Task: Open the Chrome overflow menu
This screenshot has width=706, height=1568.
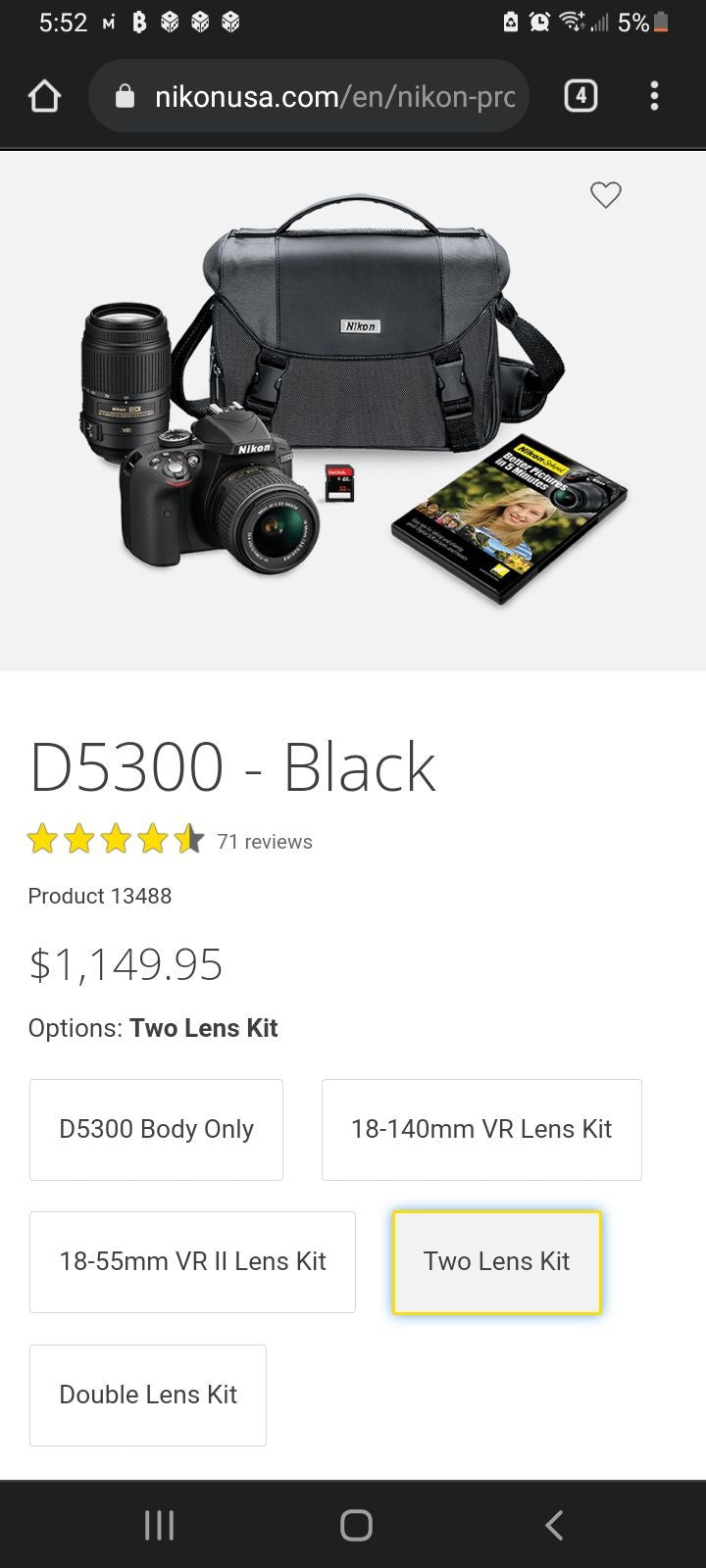Action: (x=654, y=96)
